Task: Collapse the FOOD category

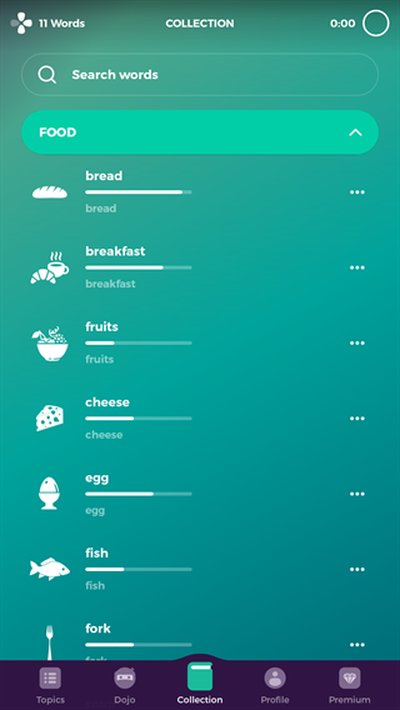Action: pos(356,132)
